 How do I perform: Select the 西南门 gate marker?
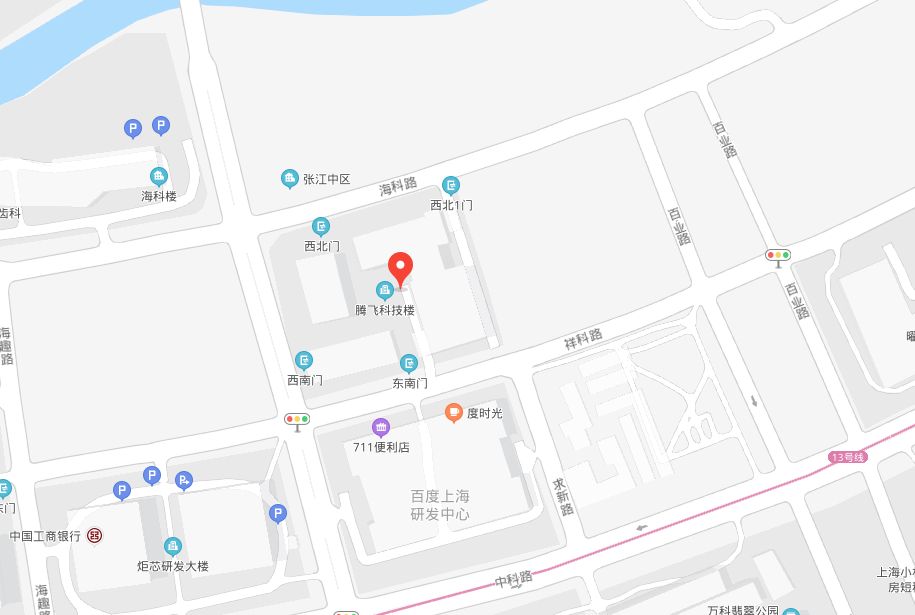tap(304, 361)
